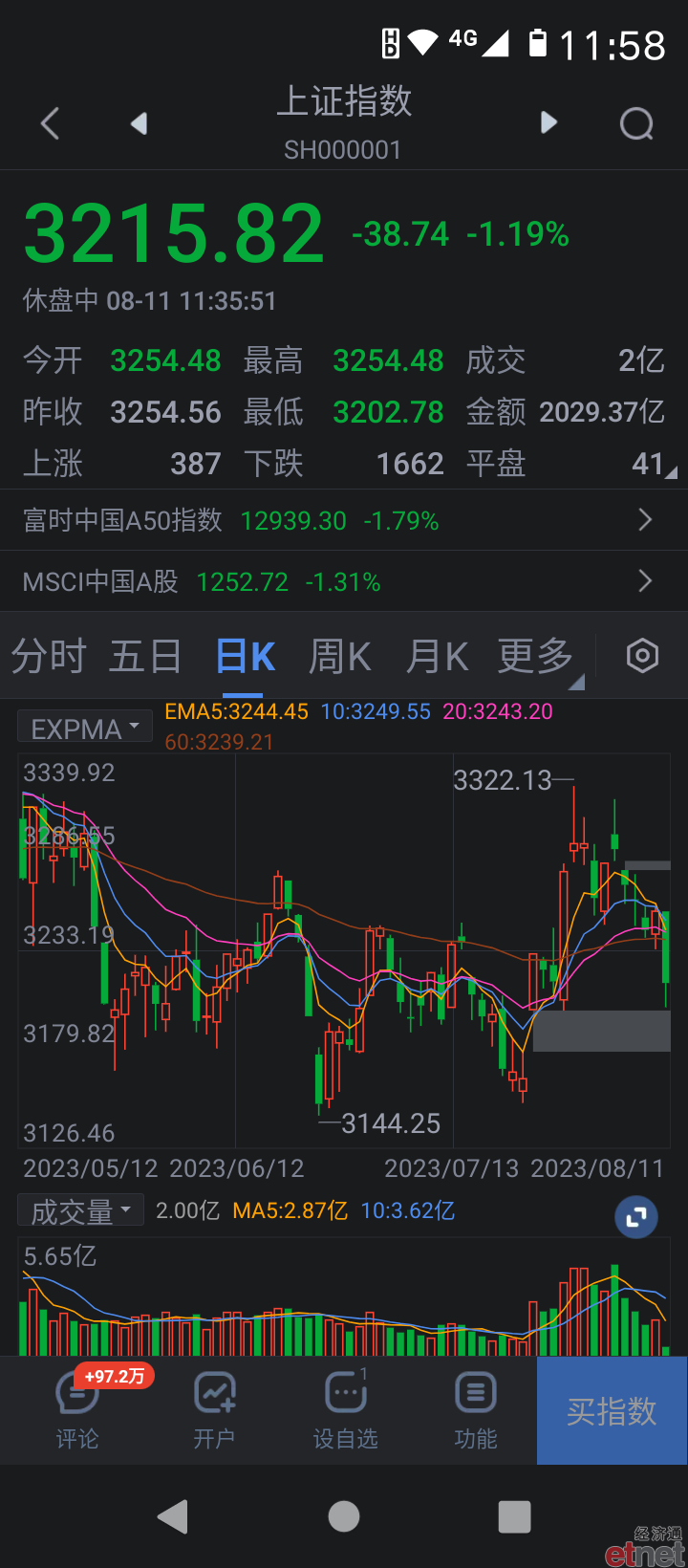This screenshot has width=688, height=1568.
Task: Open the 成交量 indicator dropdown
Action: [x=81, y=1211]
